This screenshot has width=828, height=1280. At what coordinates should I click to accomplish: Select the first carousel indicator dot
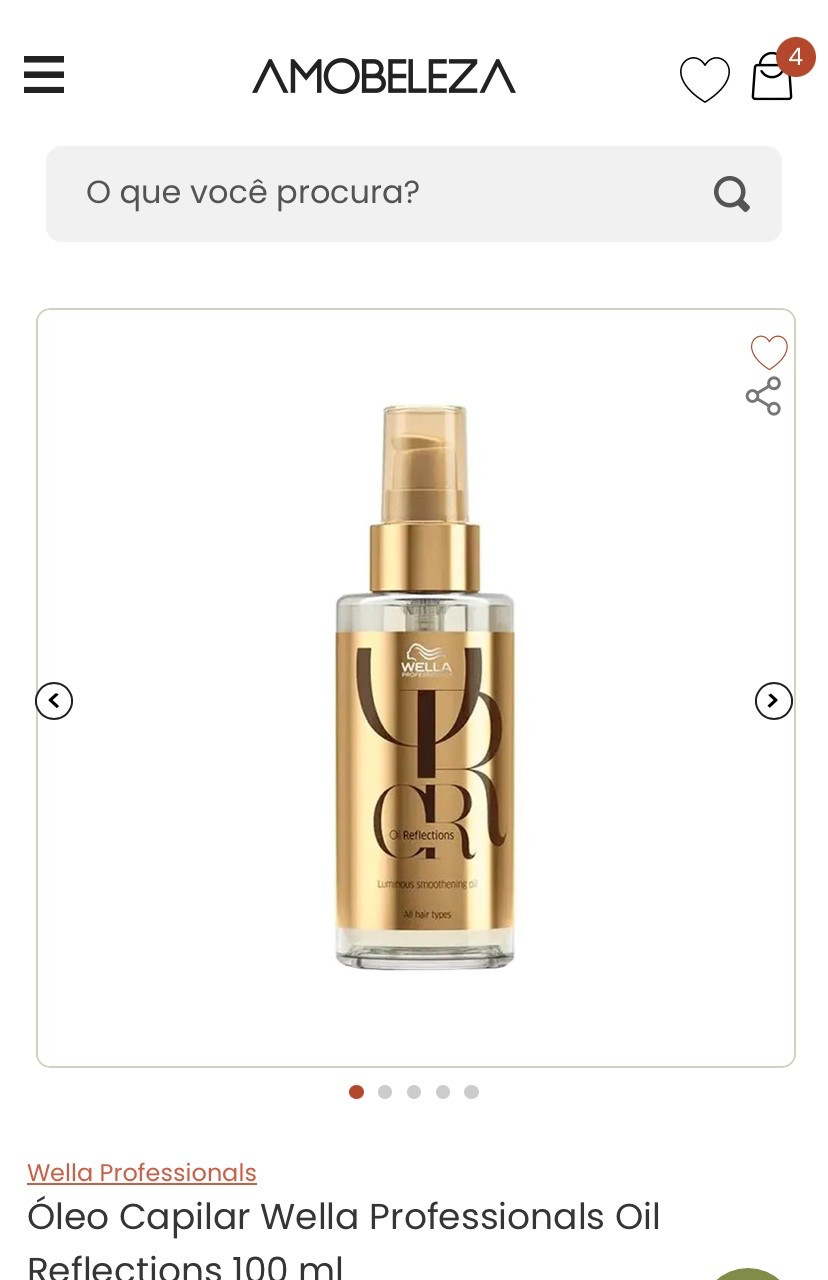coord(356,1092)
